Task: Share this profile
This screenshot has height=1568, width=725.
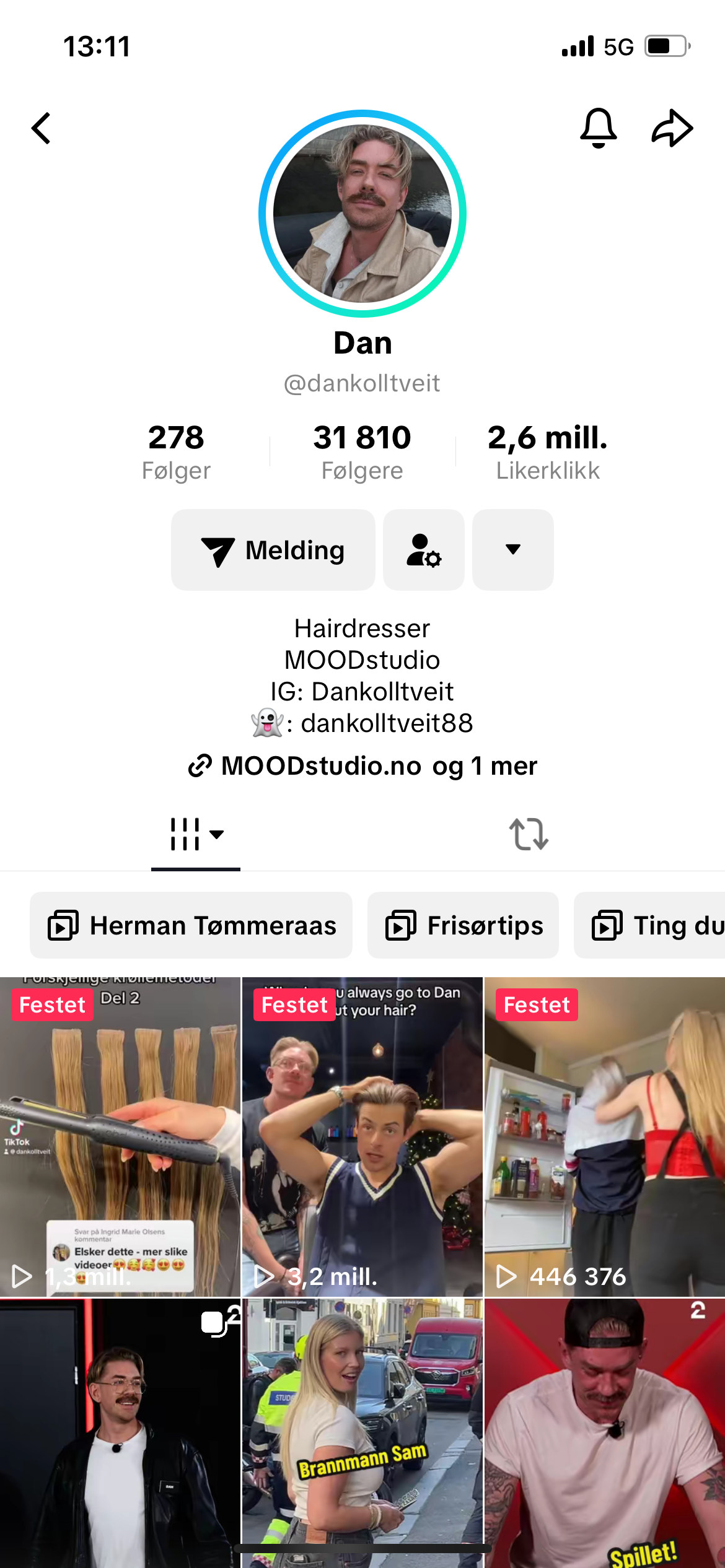Action: [672, 128]
